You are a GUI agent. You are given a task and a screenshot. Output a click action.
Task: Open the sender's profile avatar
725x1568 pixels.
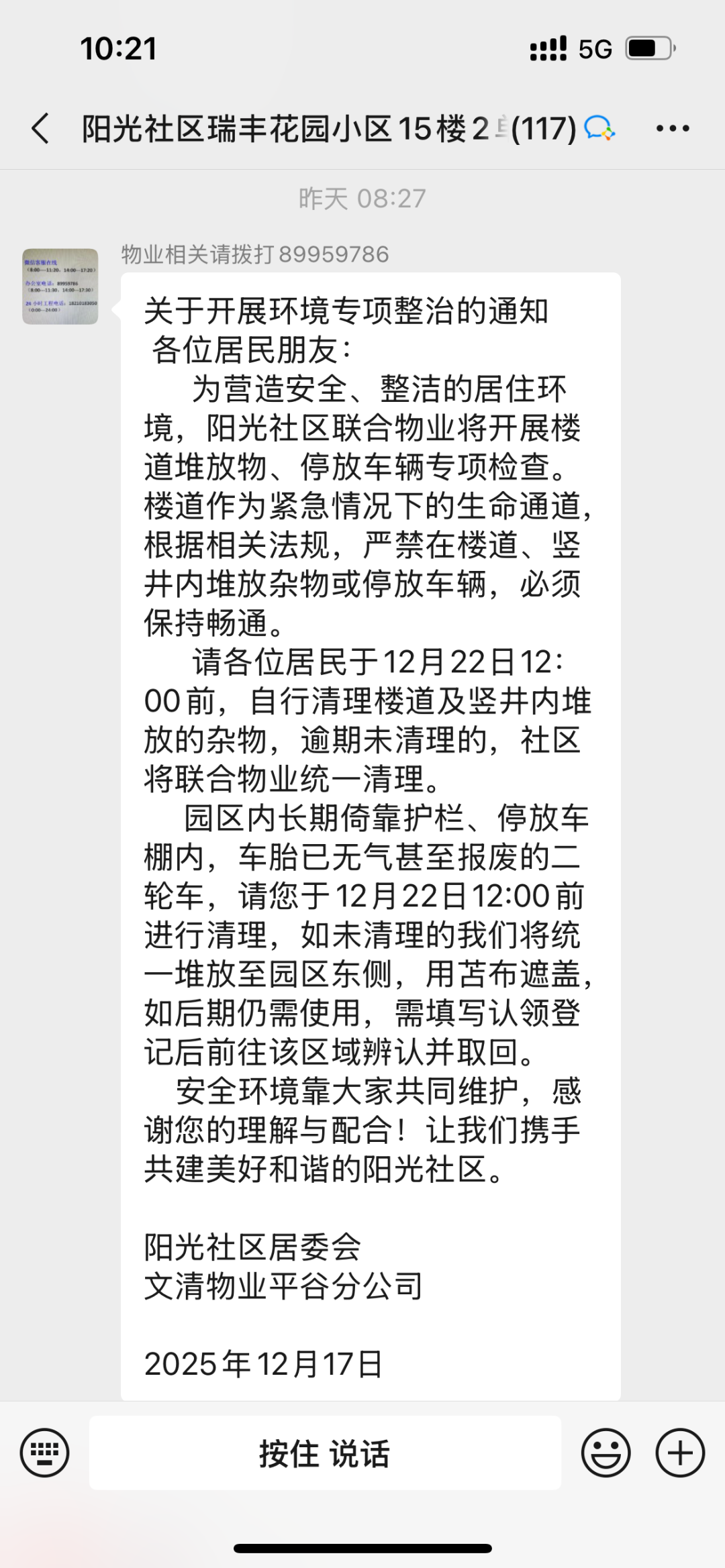(x=60, y=286)
